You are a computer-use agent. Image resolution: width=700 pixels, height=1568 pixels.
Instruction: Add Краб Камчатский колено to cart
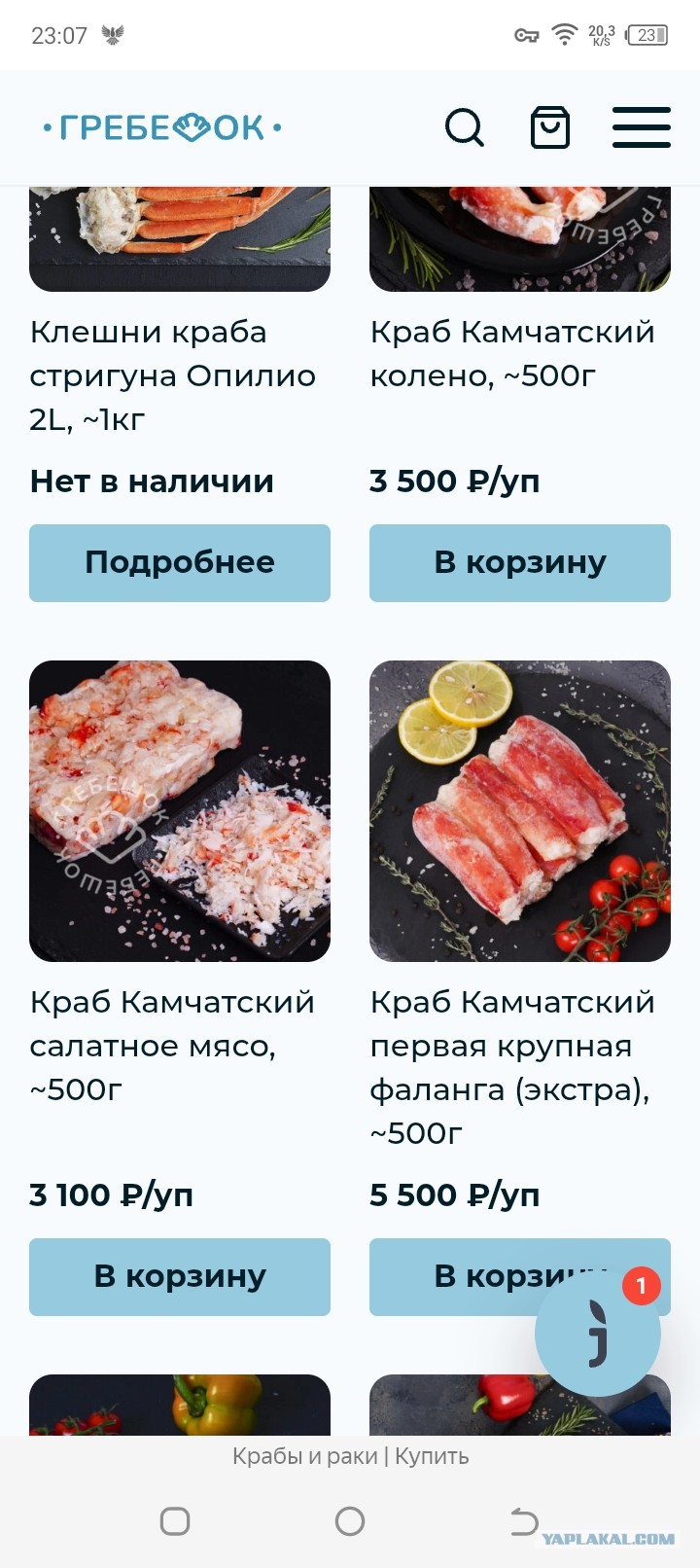tap(520, 563)
